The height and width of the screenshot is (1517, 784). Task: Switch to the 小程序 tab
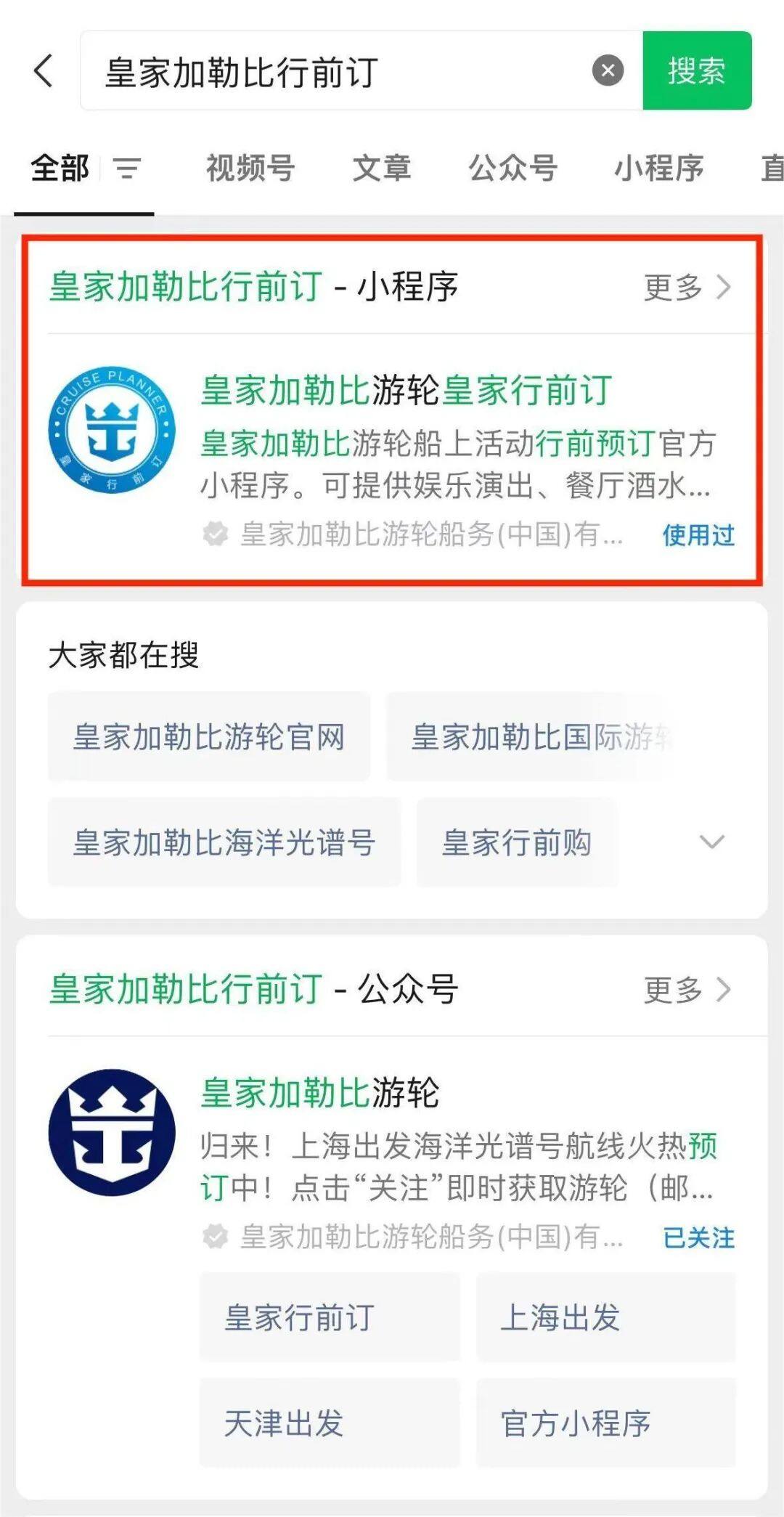click(658, 168)
